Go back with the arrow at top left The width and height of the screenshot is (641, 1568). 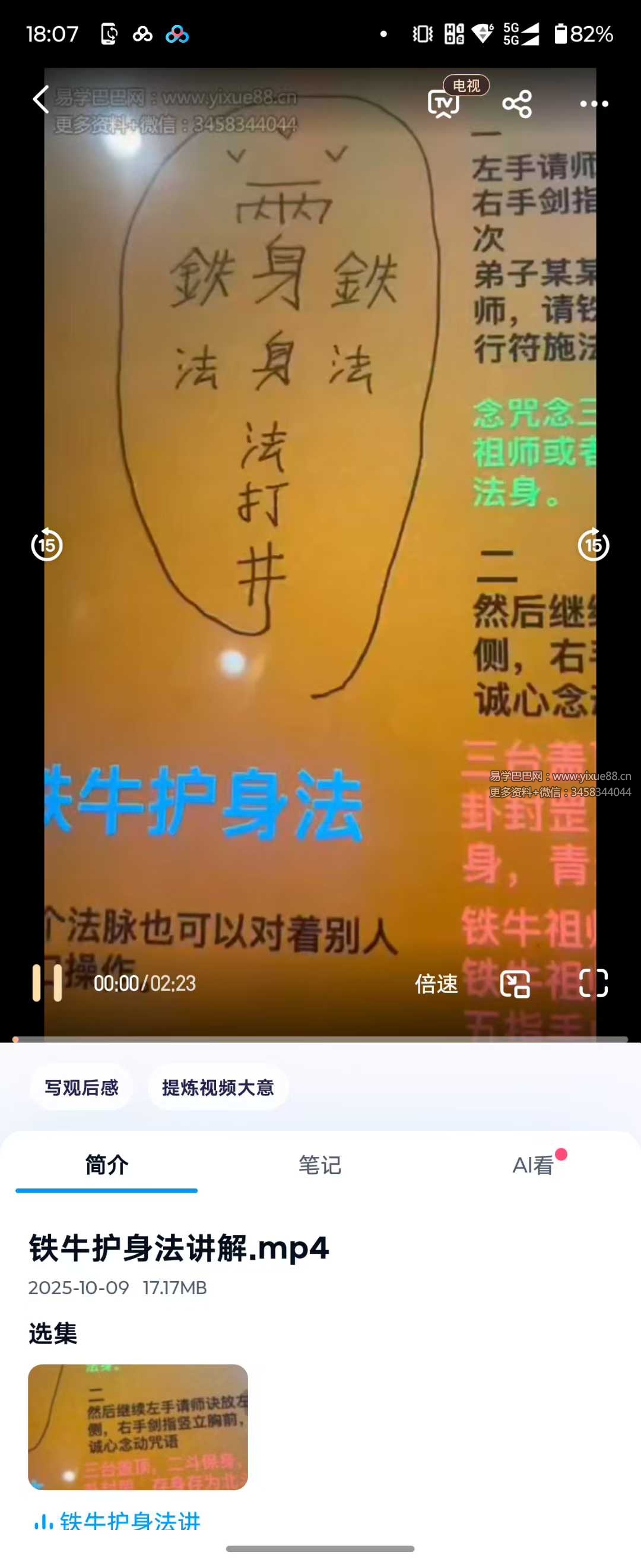pos(40,99)
